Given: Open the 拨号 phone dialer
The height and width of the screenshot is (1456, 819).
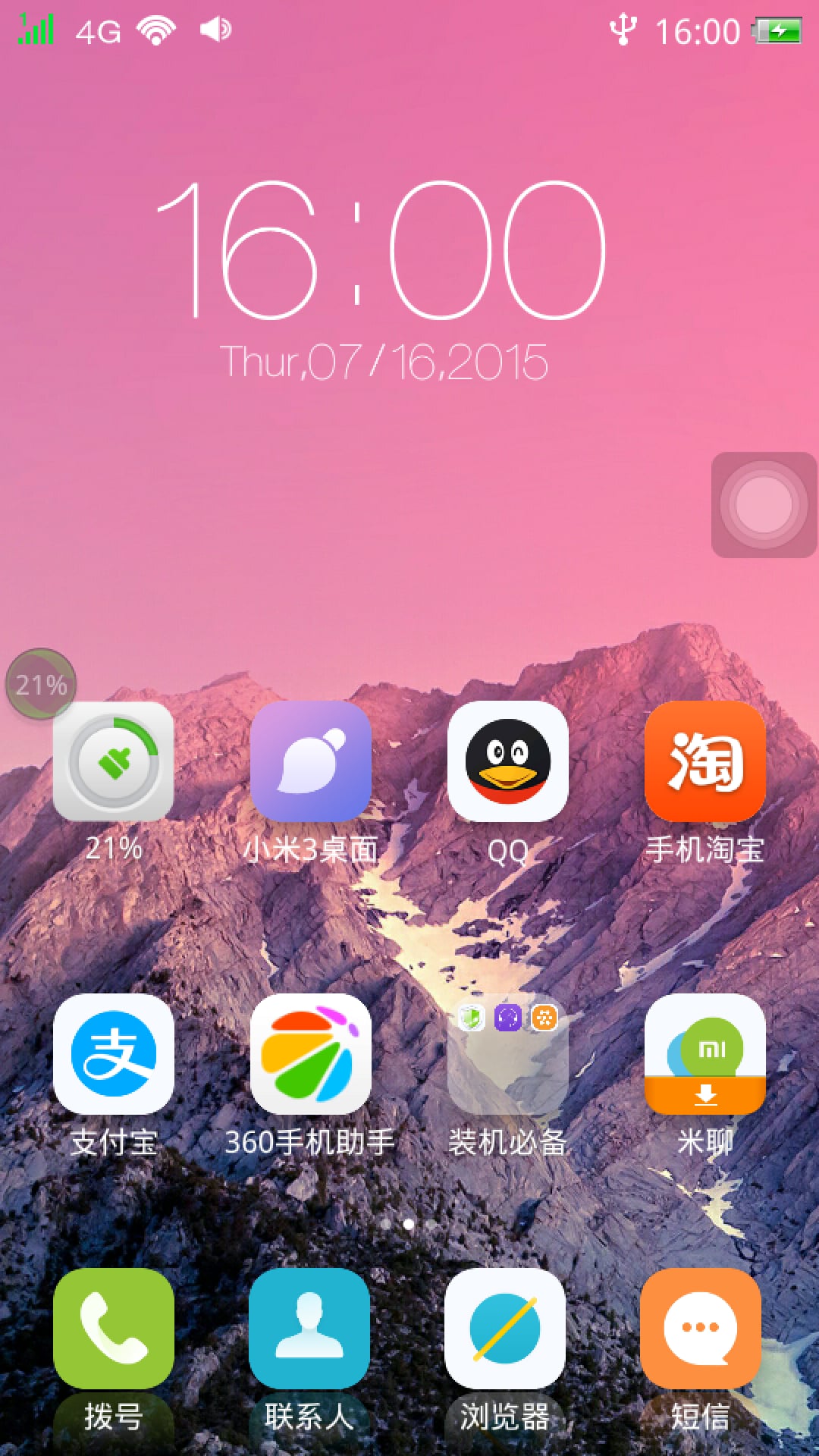Looking at the screenshot, I should 114,1329.
